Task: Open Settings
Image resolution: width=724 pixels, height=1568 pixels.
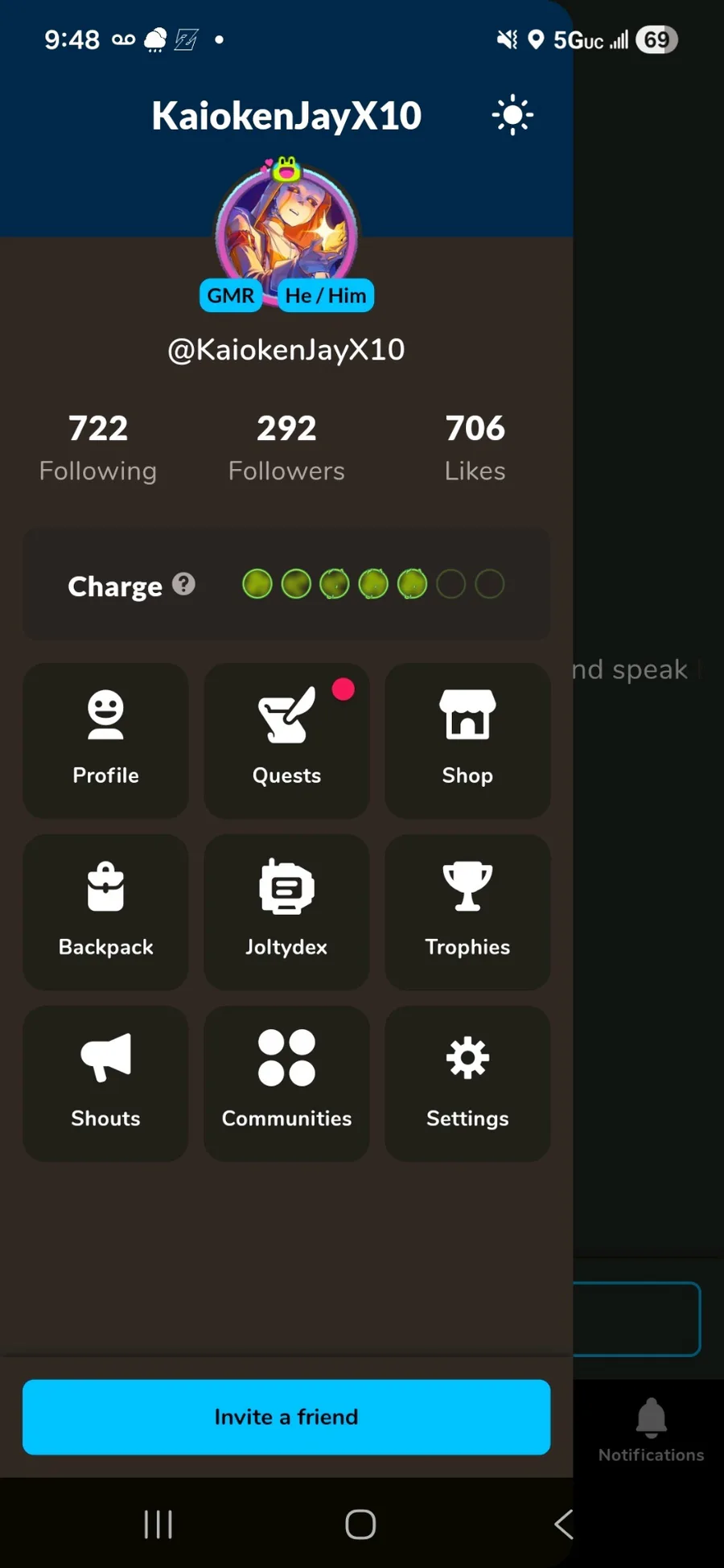Action: tap(467, 1083)
